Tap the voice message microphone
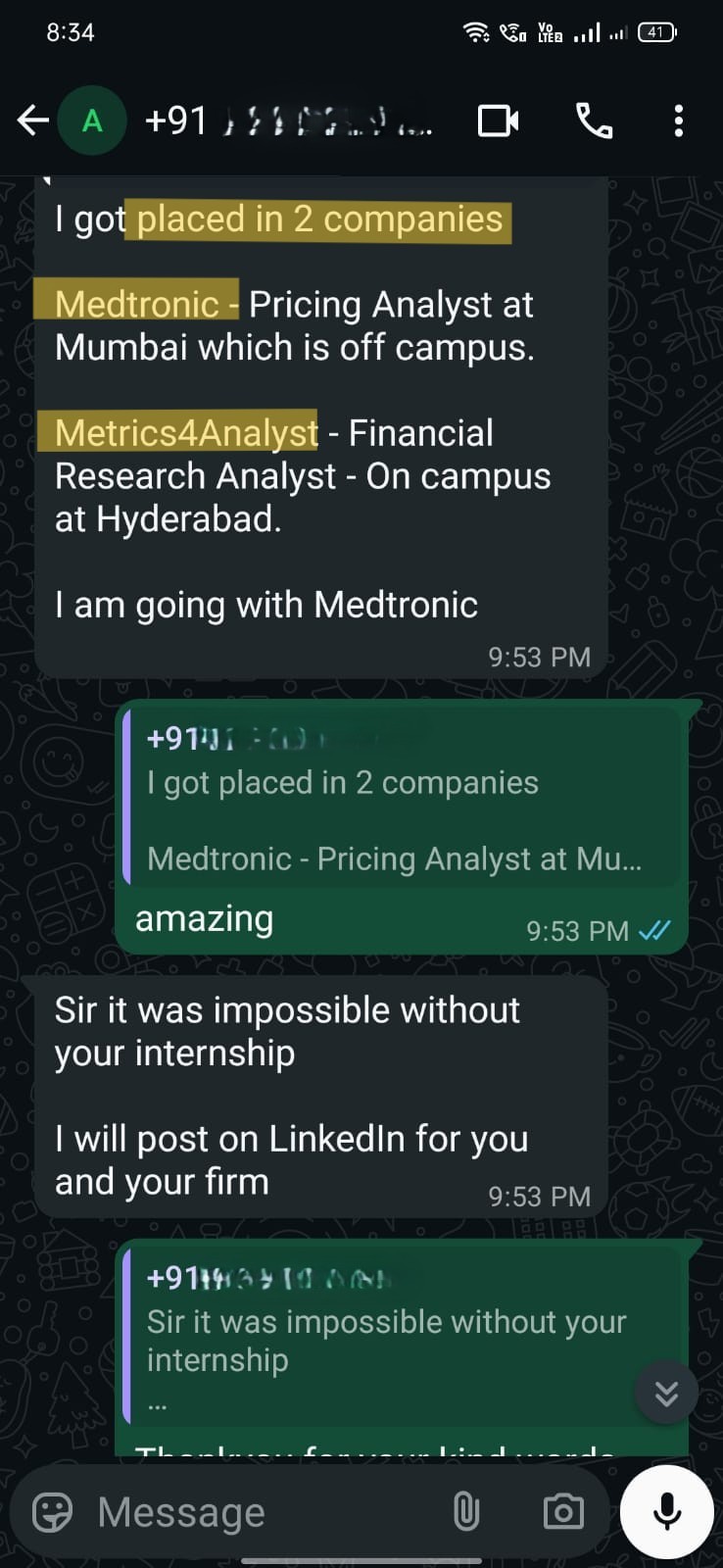Image resolution: width=723 pixels, height=1568 pixels. (667, 1512)
